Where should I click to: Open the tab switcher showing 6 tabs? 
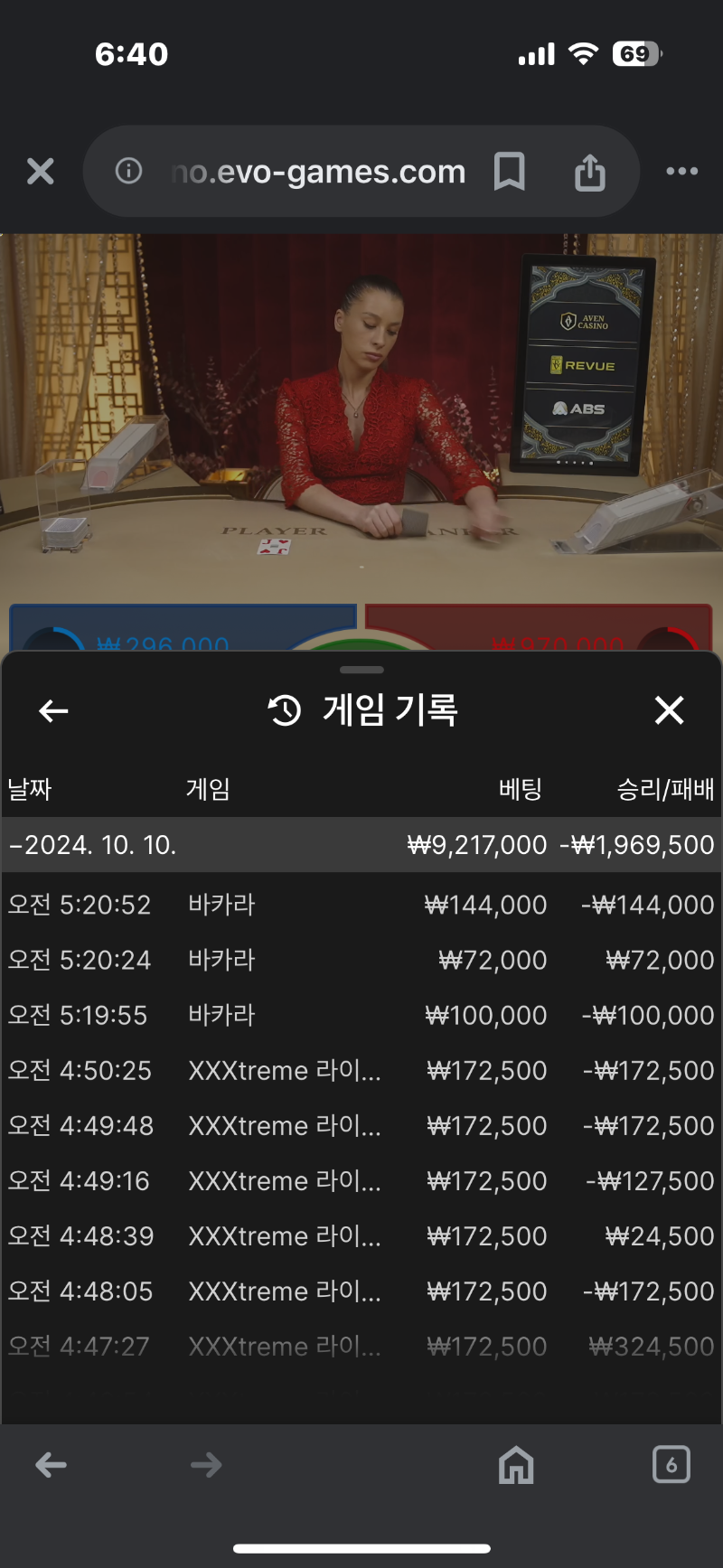pos(671,1465)
